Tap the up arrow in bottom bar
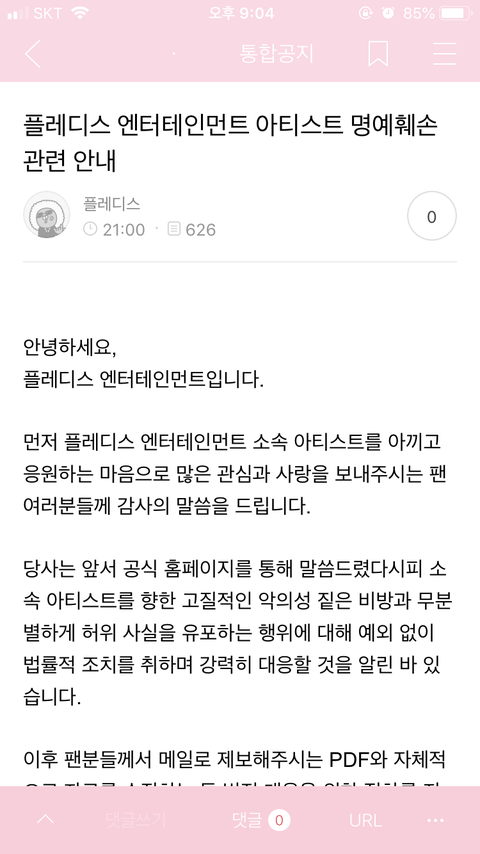Screen dimensions: 480x854 pos(46,819)
